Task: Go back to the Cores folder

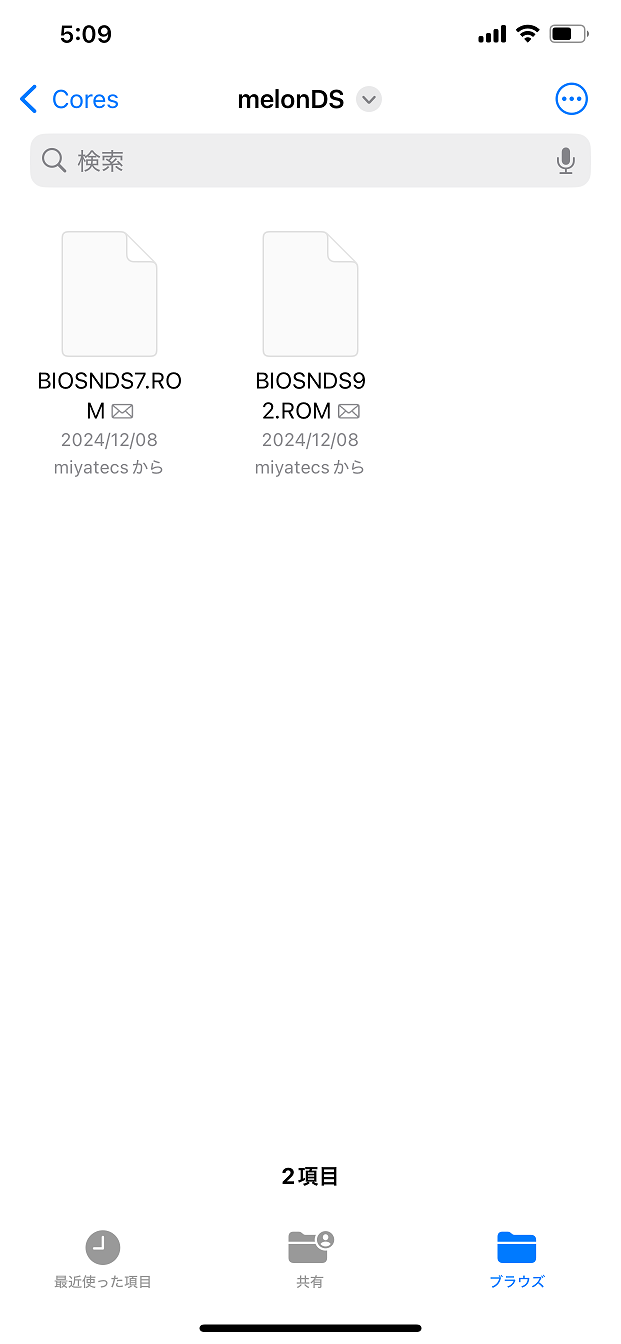Action: [69, 99]
